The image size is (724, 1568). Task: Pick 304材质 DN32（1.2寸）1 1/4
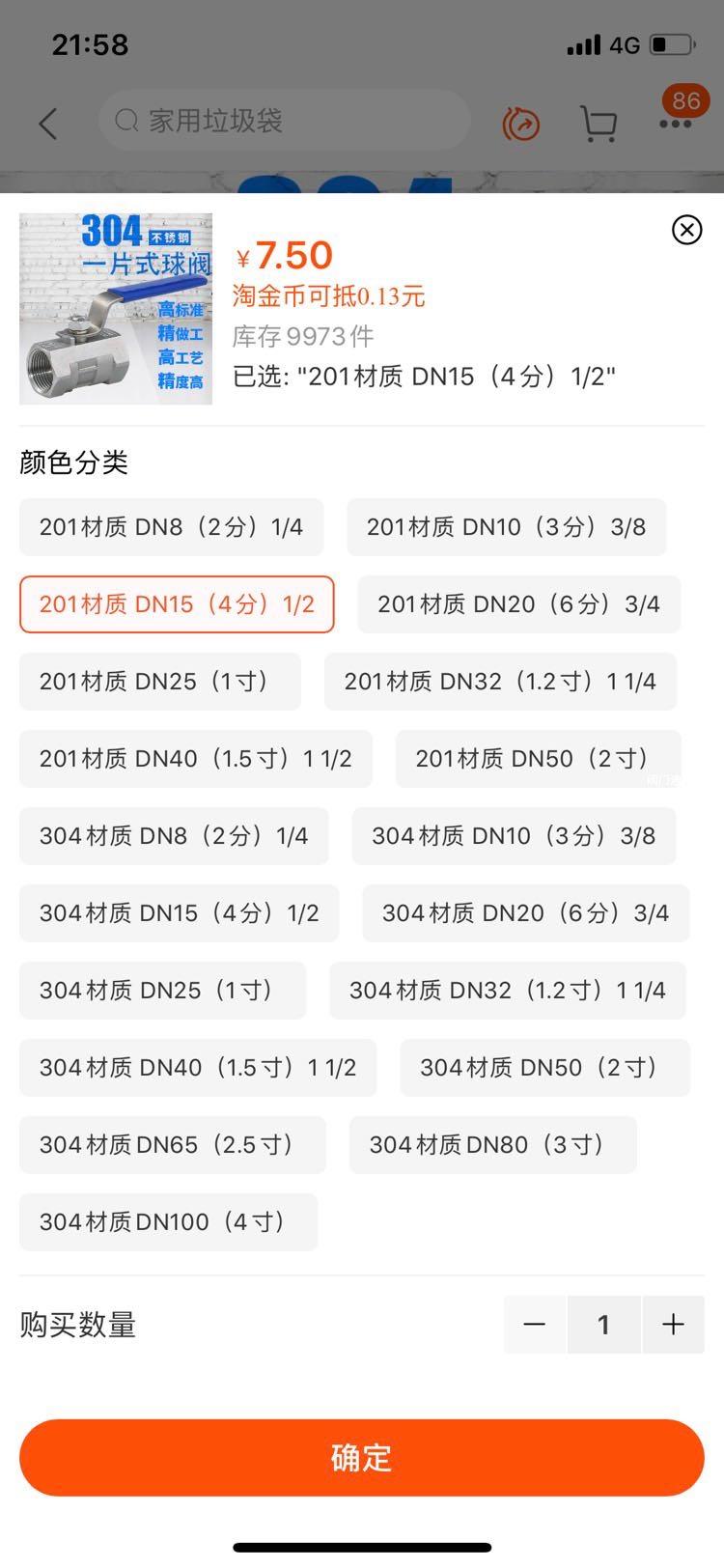[x=507, y=991]
